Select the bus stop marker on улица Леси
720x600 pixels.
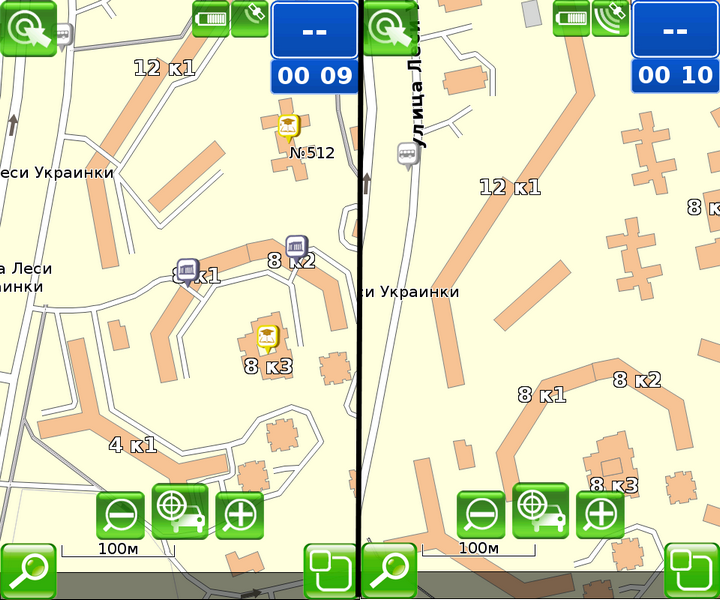pos(407,155)
